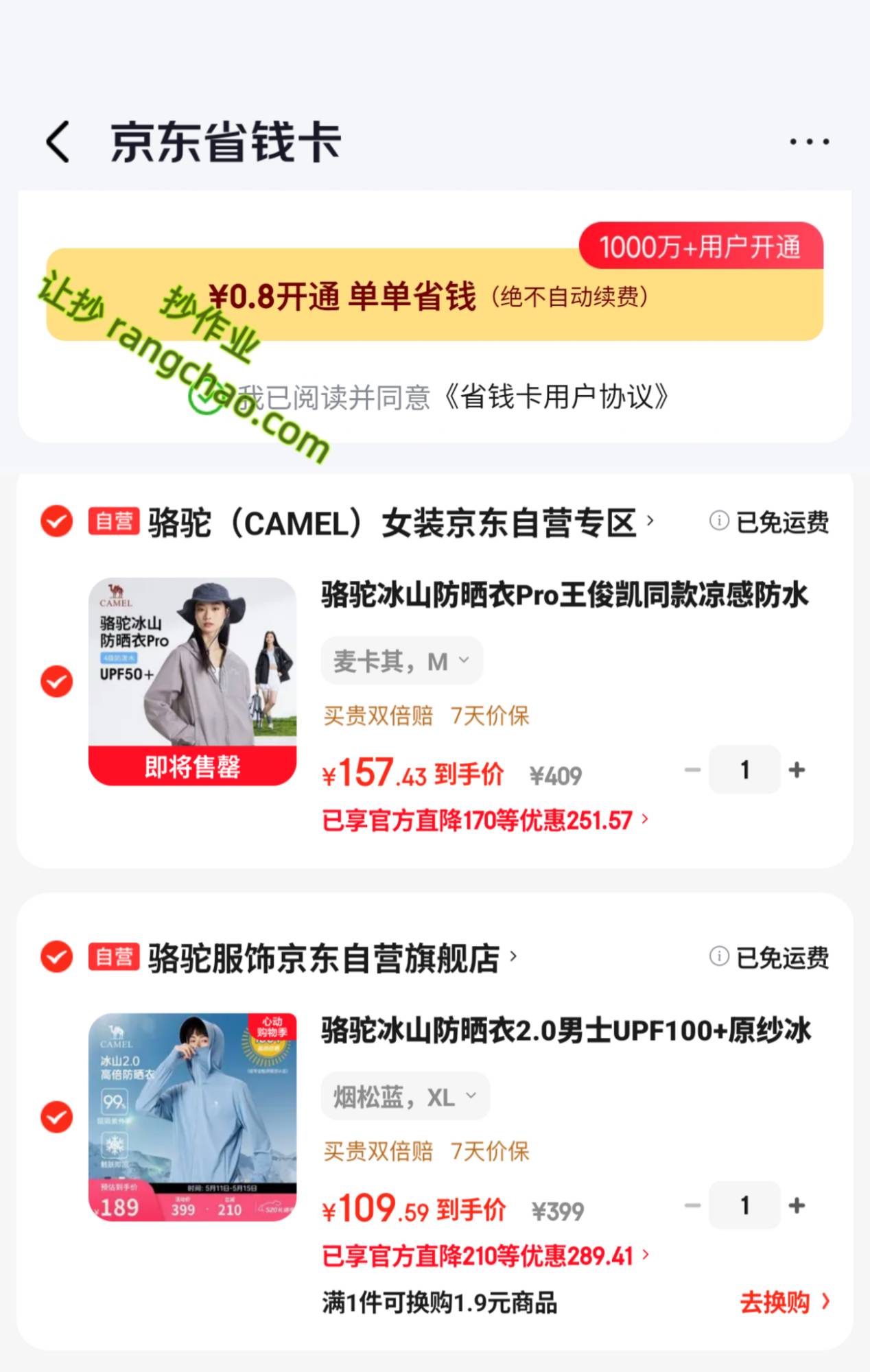The image size is (870, 1372).
Task: Deselect the 骆驼服饰京东自营旗舰店 store checkbox
Action: tap(57, 956)
